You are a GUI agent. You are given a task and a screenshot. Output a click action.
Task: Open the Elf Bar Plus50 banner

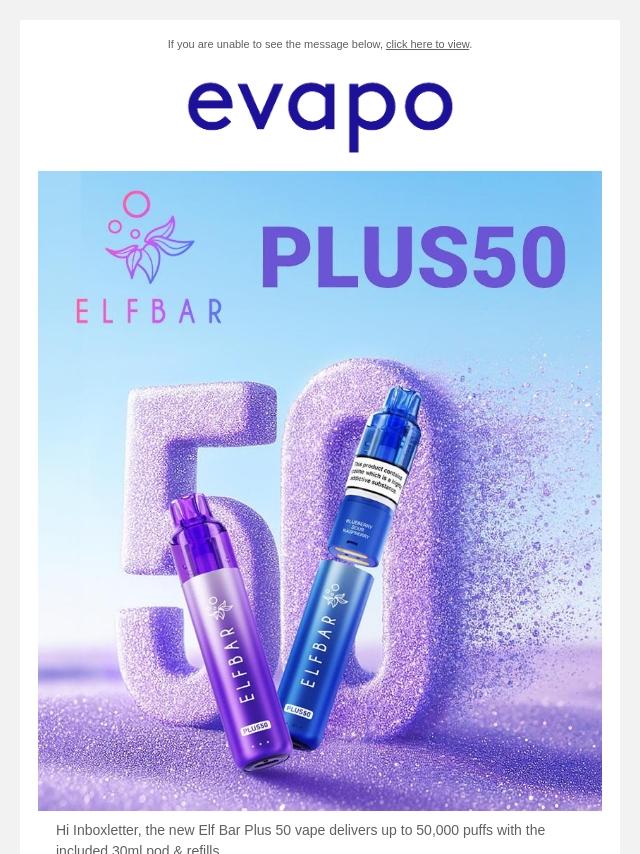coord(320,490)
